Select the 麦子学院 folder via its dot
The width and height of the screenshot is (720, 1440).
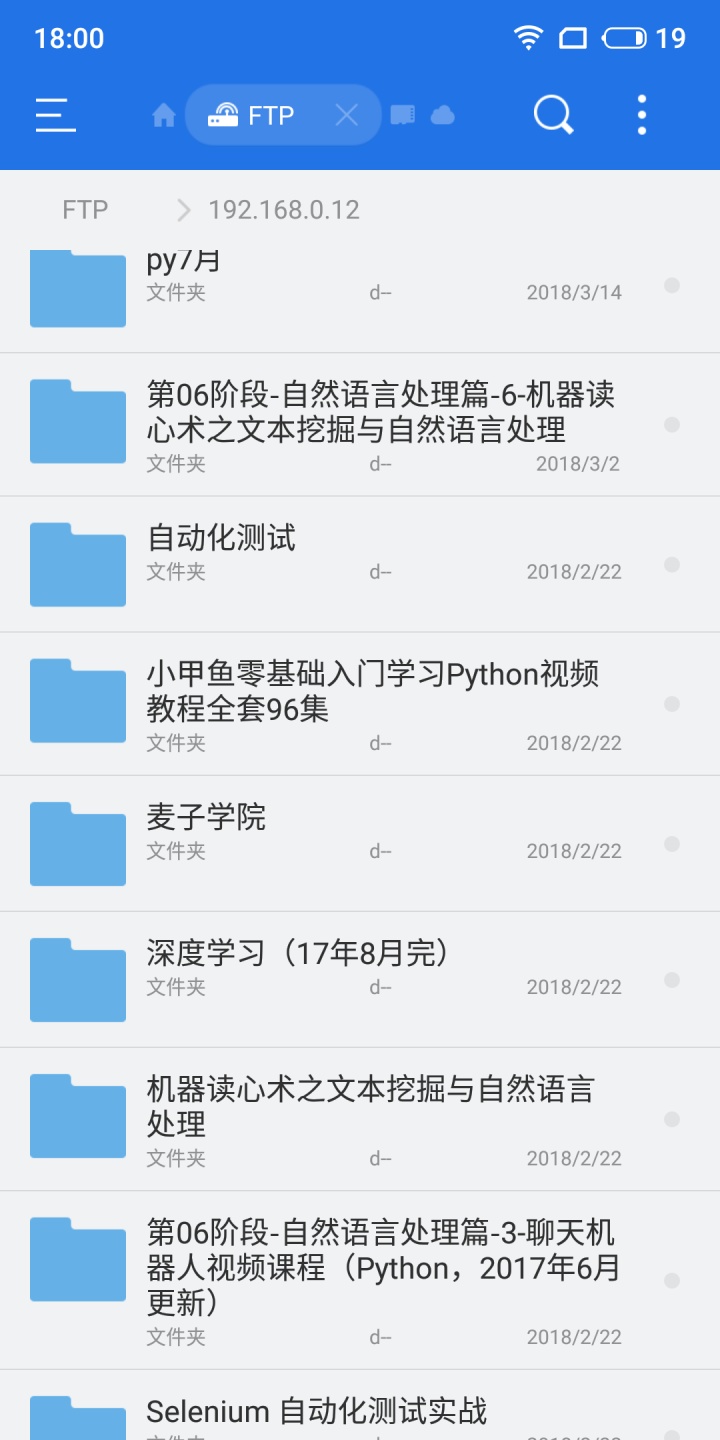[672, 844]
